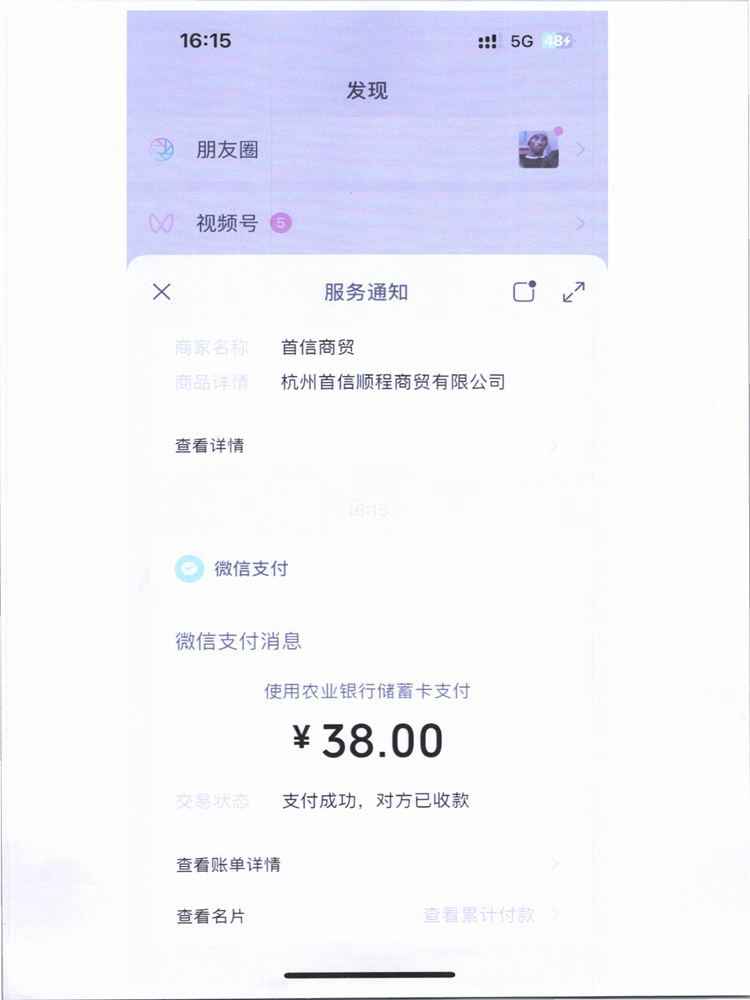The width and height of the screenshot is (750, 1000).
Task: Tap 查看名片 to view the merchant card
Action: coord(211,916)
